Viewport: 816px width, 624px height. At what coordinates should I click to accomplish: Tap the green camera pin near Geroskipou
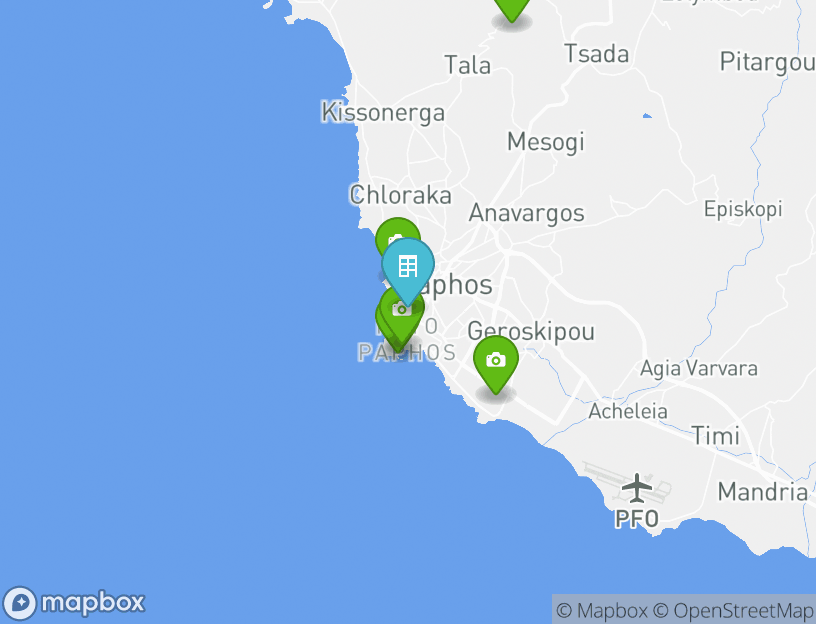click(495, 362)
